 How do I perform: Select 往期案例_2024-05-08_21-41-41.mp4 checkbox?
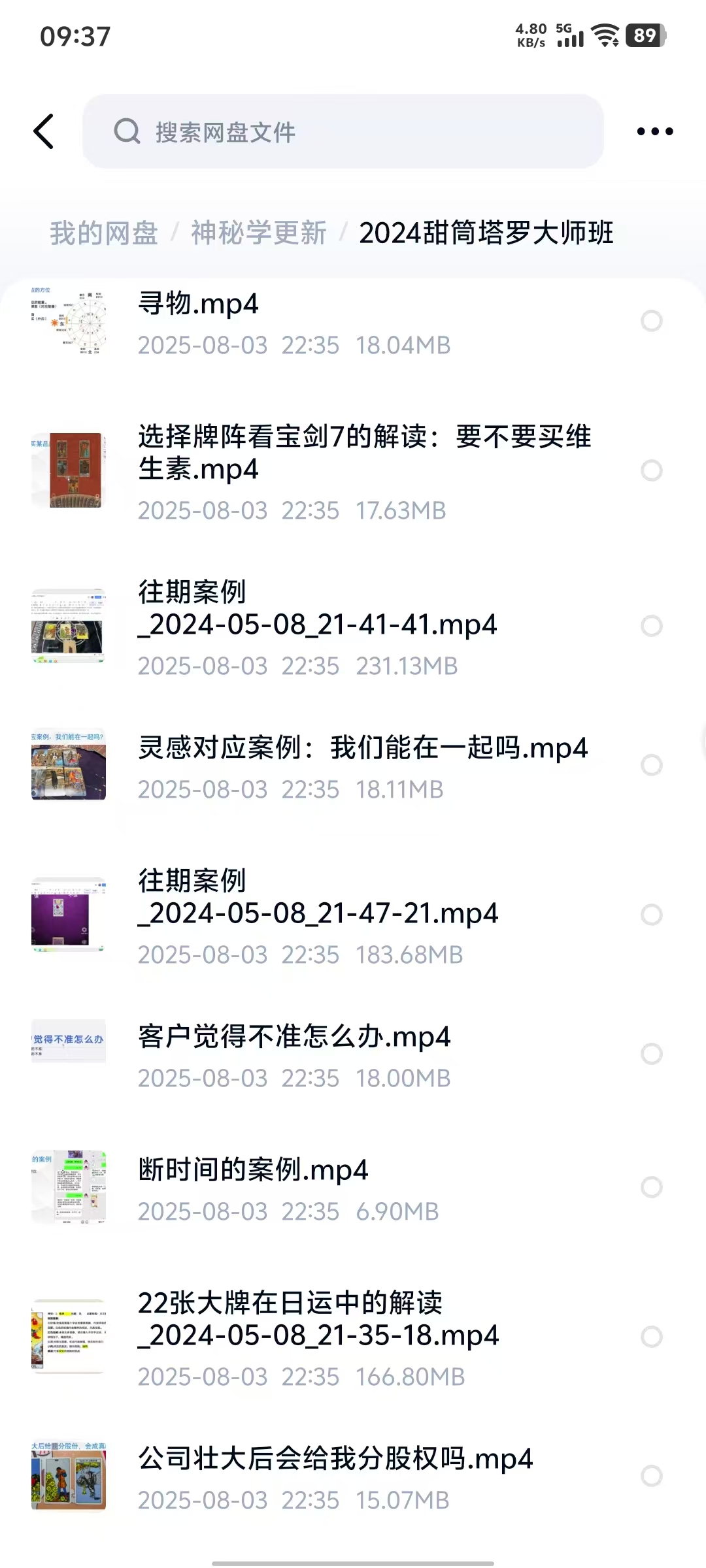pos(651,626)
